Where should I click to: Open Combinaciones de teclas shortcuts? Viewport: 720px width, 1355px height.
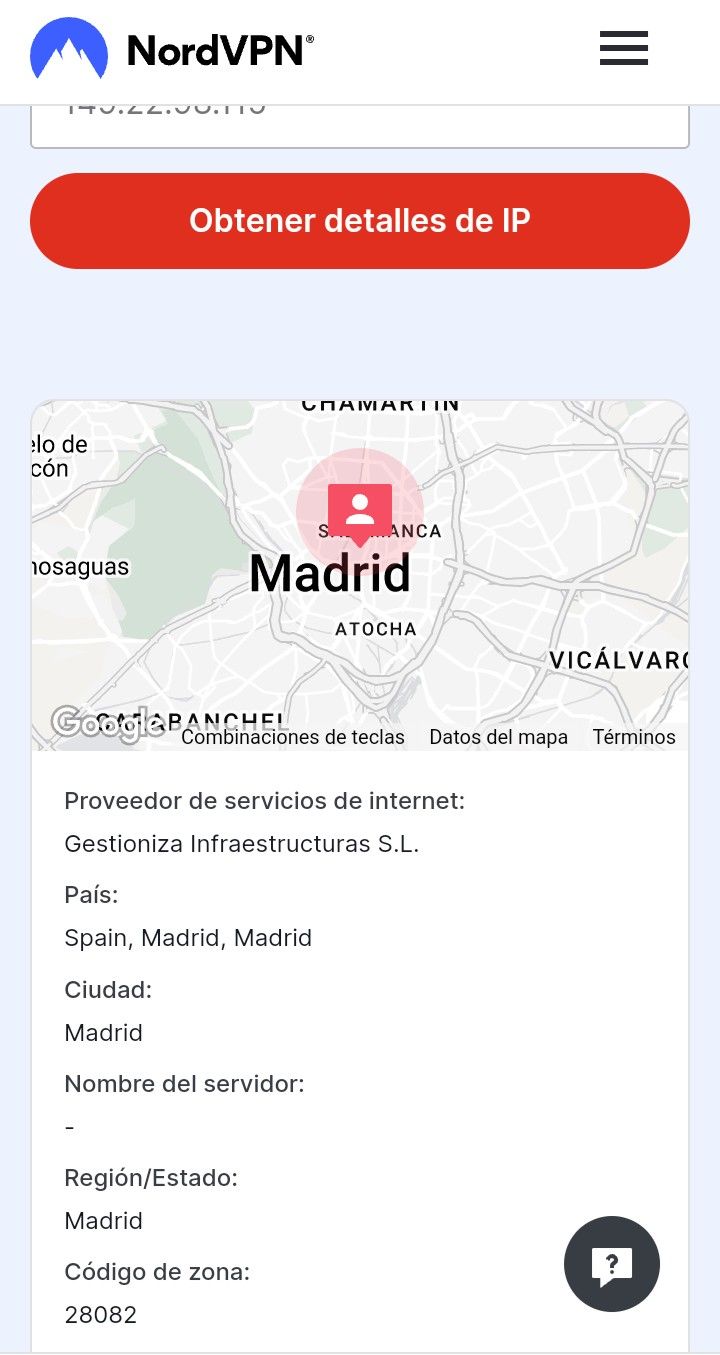293,737
